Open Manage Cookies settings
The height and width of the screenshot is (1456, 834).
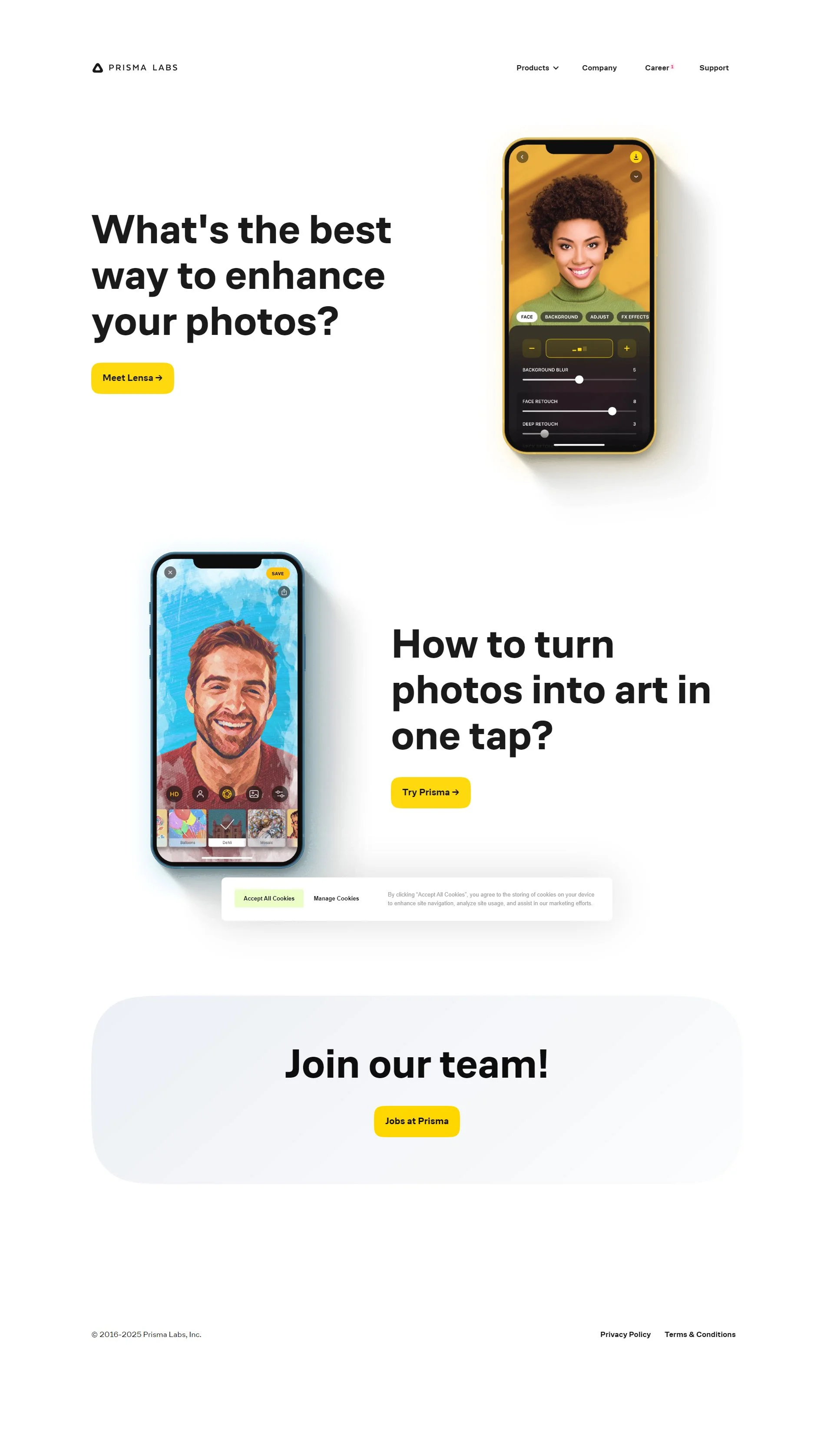[x=336, y=898]
